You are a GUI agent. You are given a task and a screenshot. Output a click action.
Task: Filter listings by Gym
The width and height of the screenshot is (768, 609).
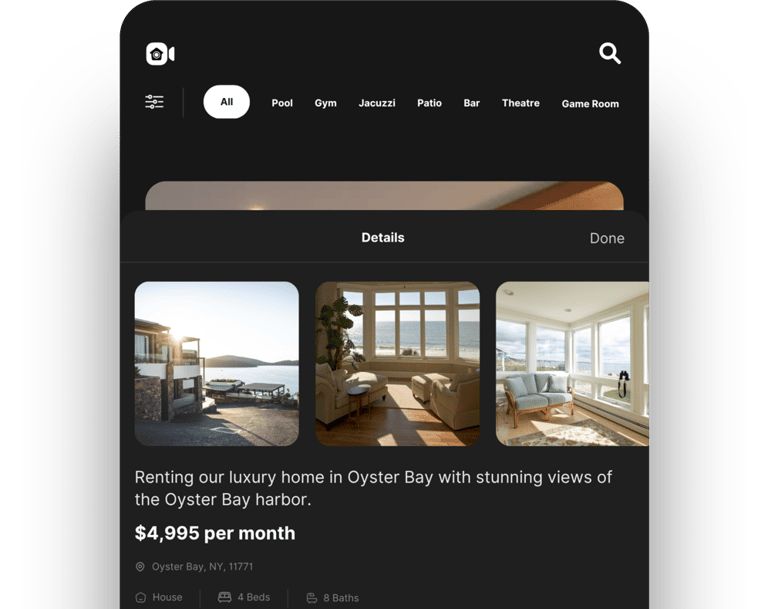326,103
